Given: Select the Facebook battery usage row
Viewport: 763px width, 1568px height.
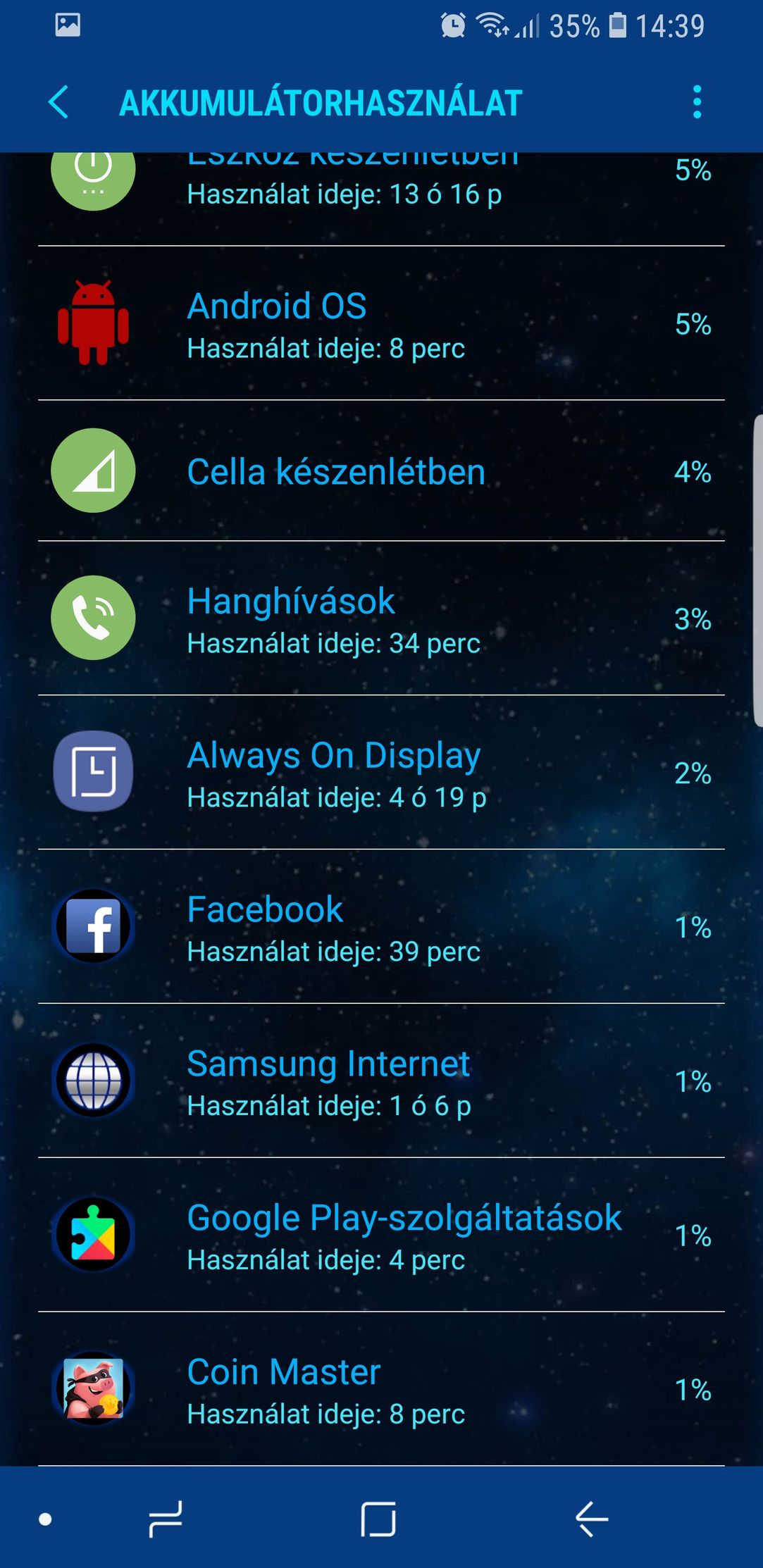Looking at the screenshot, I should point(381,927).
